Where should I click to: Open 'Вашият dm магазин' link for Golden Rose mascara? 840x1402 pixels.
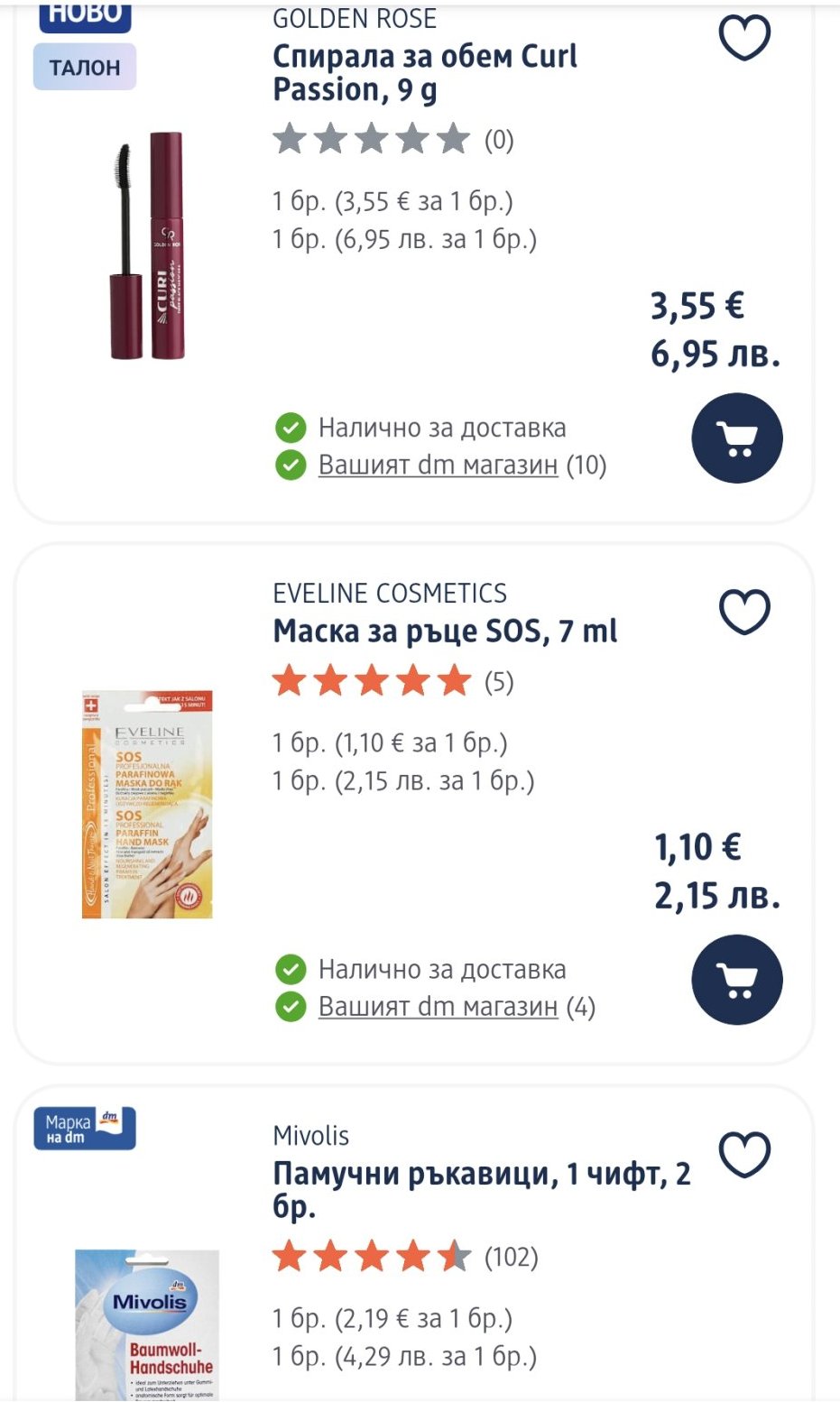click(438, 466)
